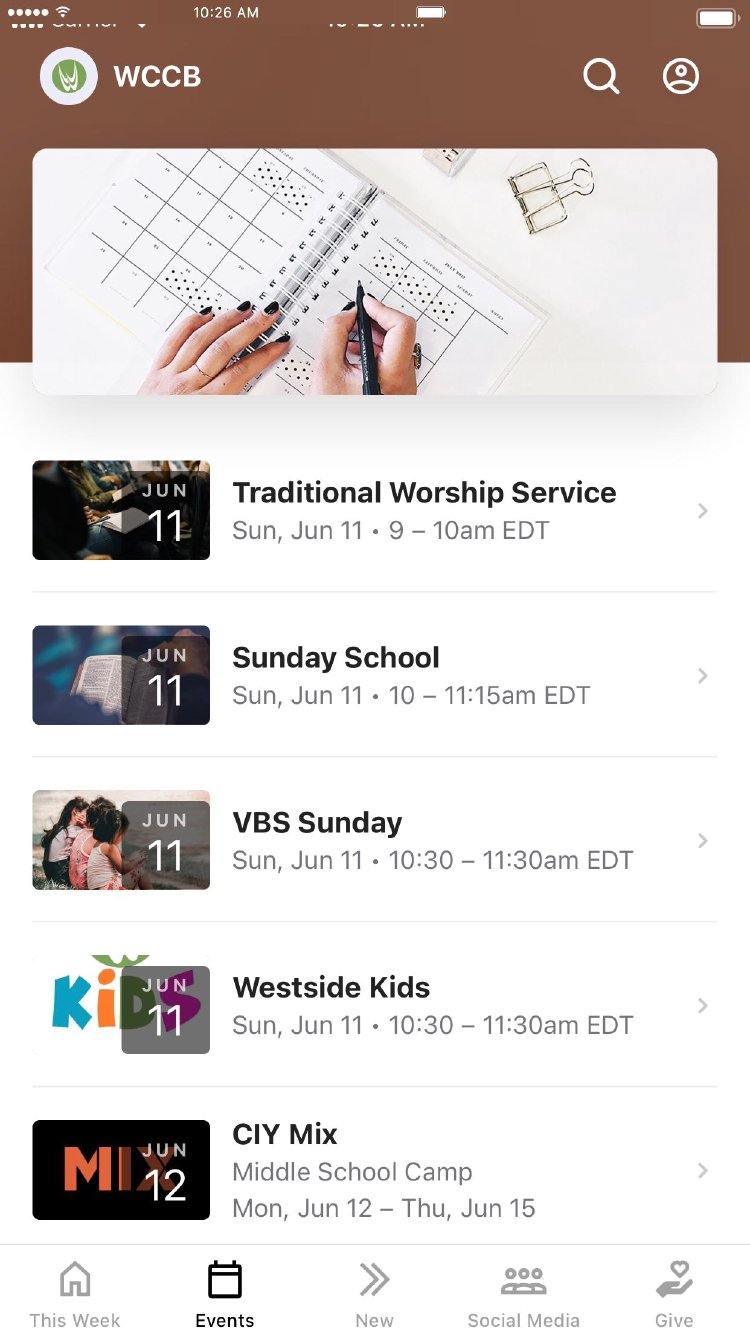750x1334 pixels.
Task: Open the Social Media tab
Action: point(523,1292)
